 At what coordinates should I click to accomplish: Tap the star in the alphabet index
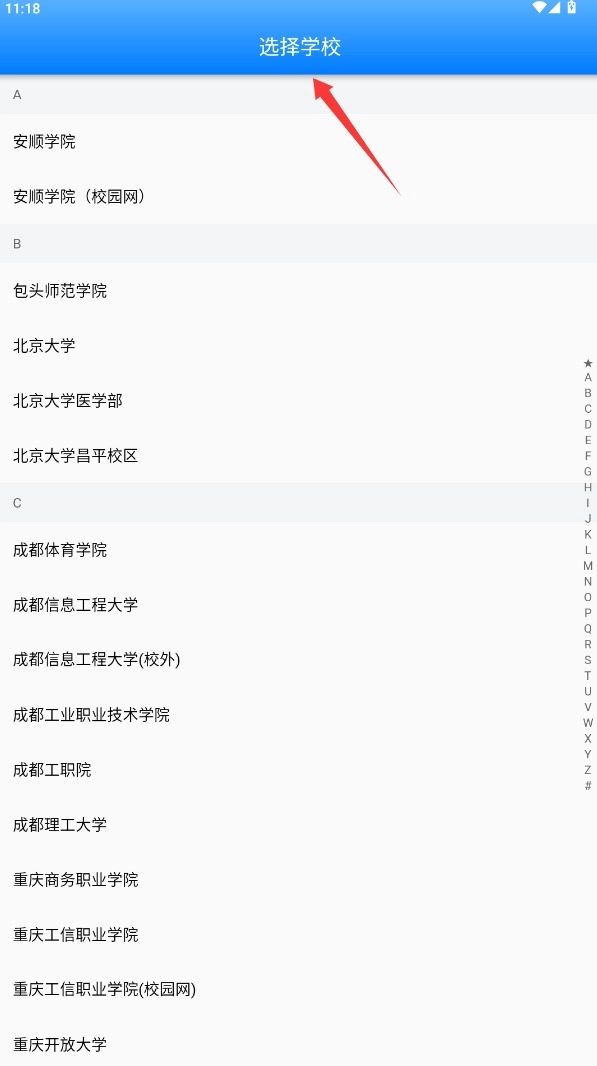(588, 363)
